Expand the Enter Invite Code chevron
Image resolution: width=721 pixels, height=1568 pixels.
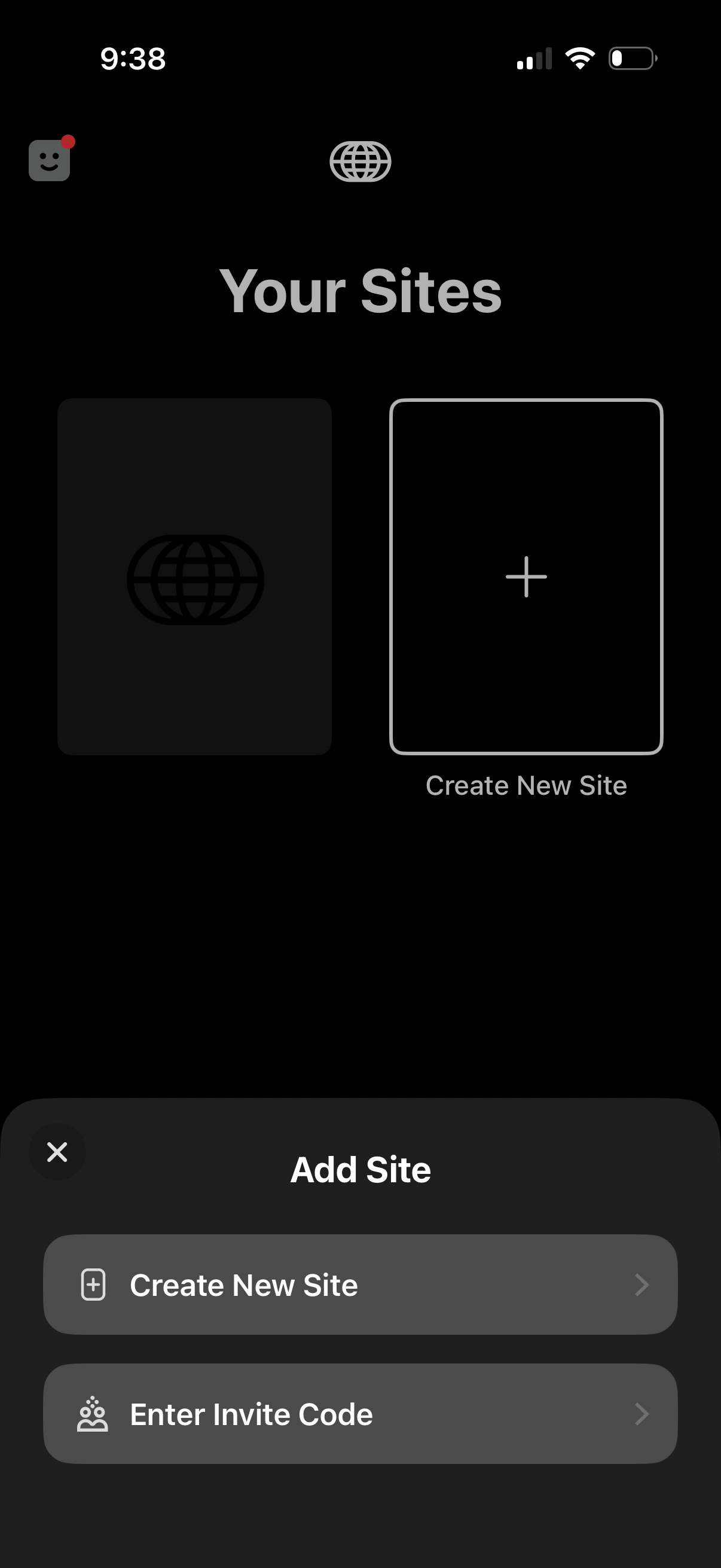(642, 1414)
